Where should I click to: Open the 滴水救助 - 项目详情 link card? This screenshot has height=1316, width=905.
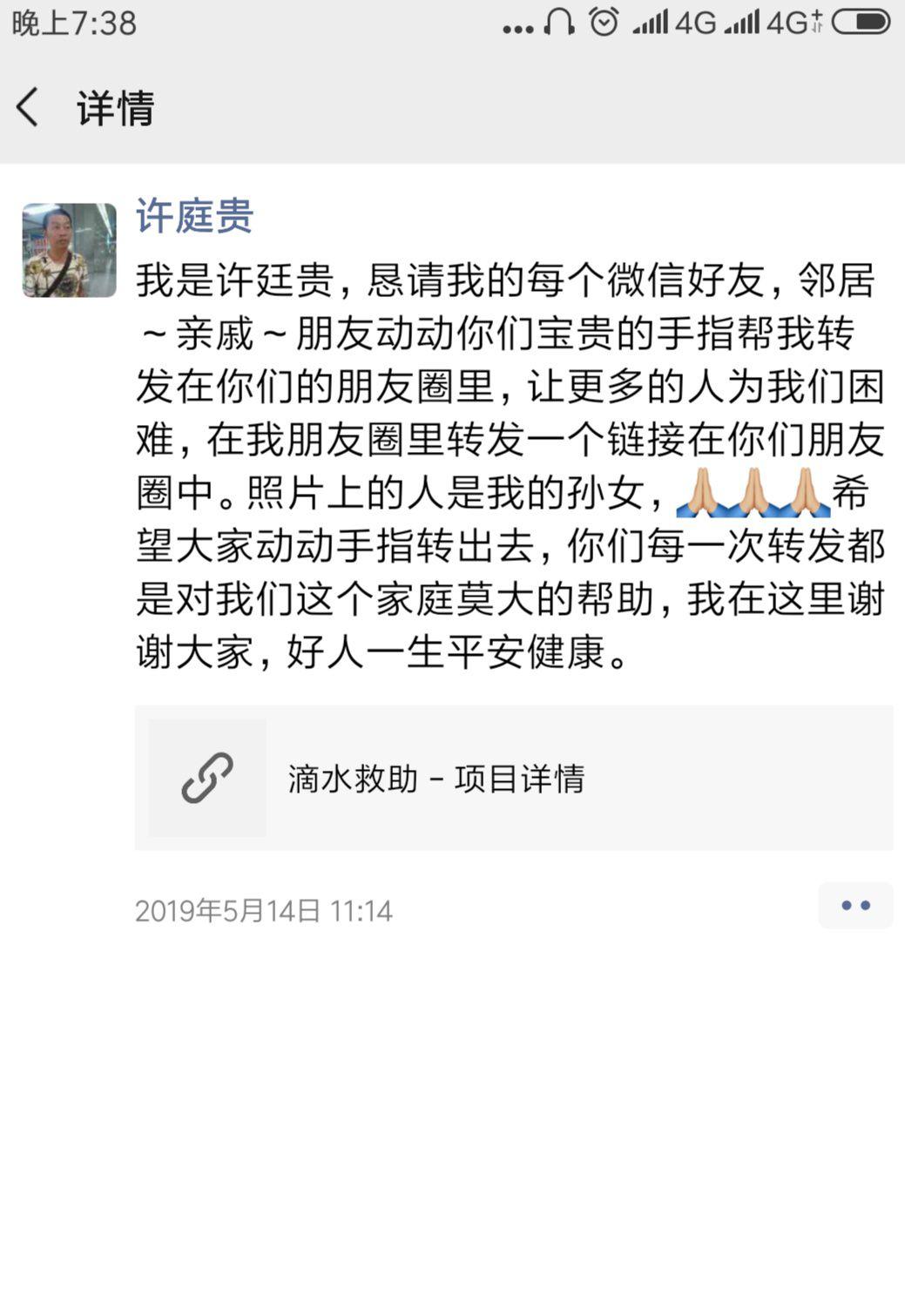[513, 778]
